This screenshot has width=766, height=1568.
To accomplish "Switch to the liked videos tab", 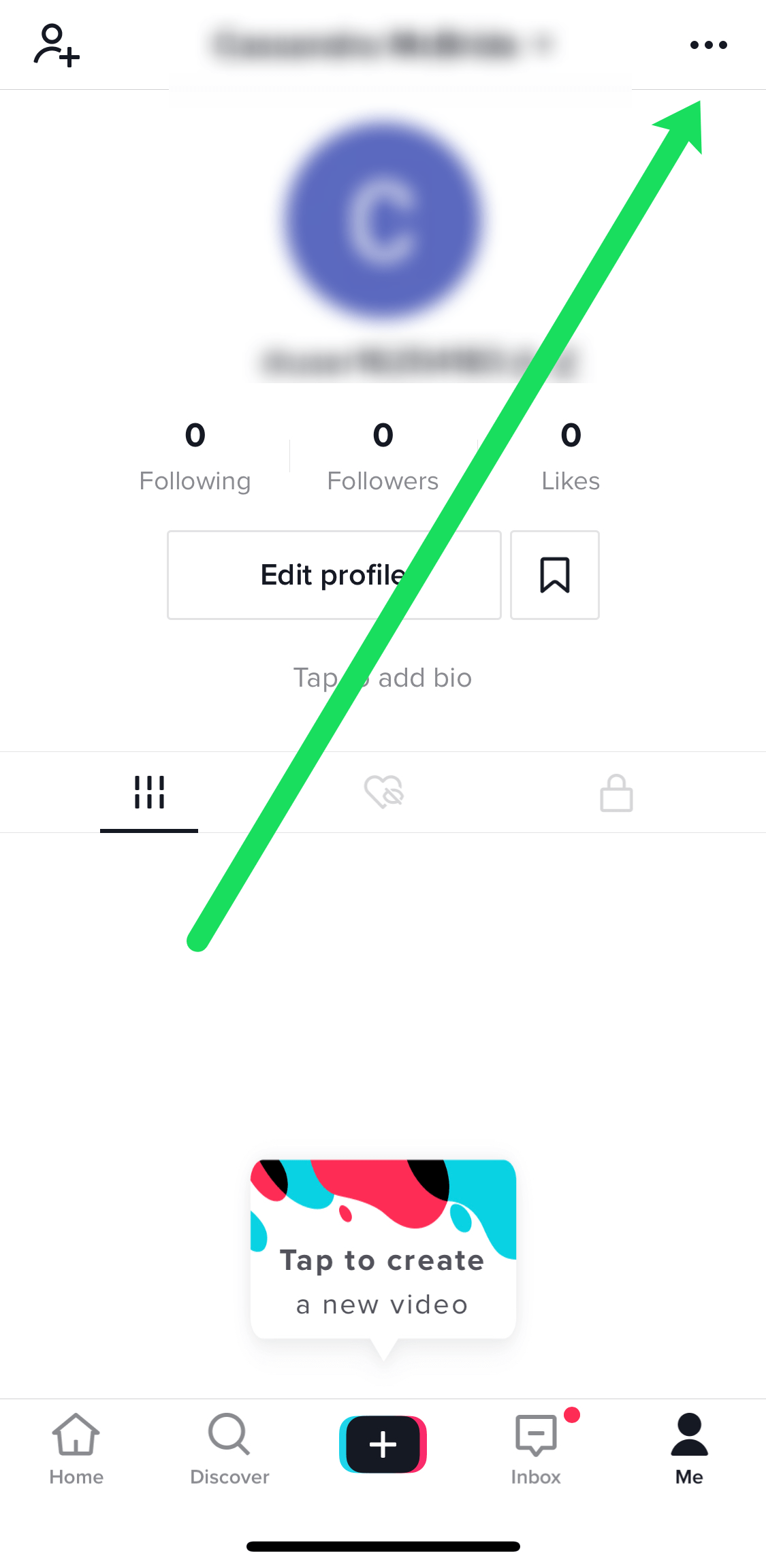I will click(x=384, y=793).
